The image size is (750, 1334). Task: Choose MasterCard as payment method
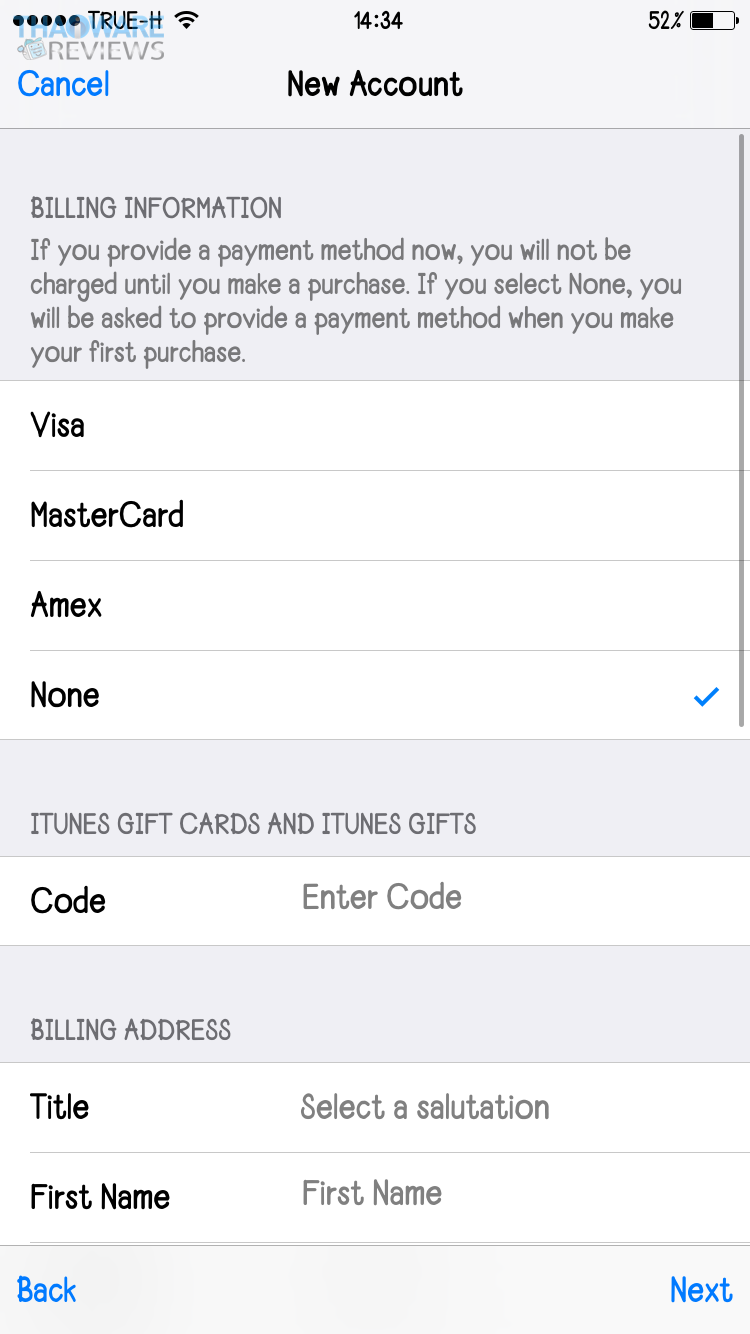(375, 516)
